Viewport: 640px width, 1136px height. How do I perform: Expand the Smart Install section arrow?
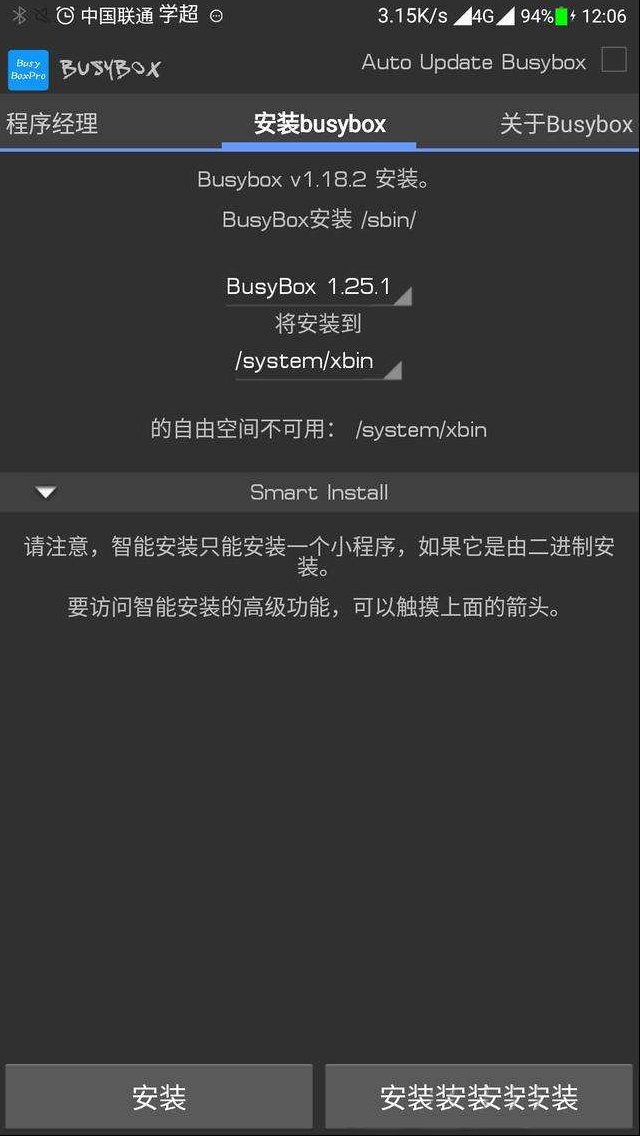coord(47,493)
